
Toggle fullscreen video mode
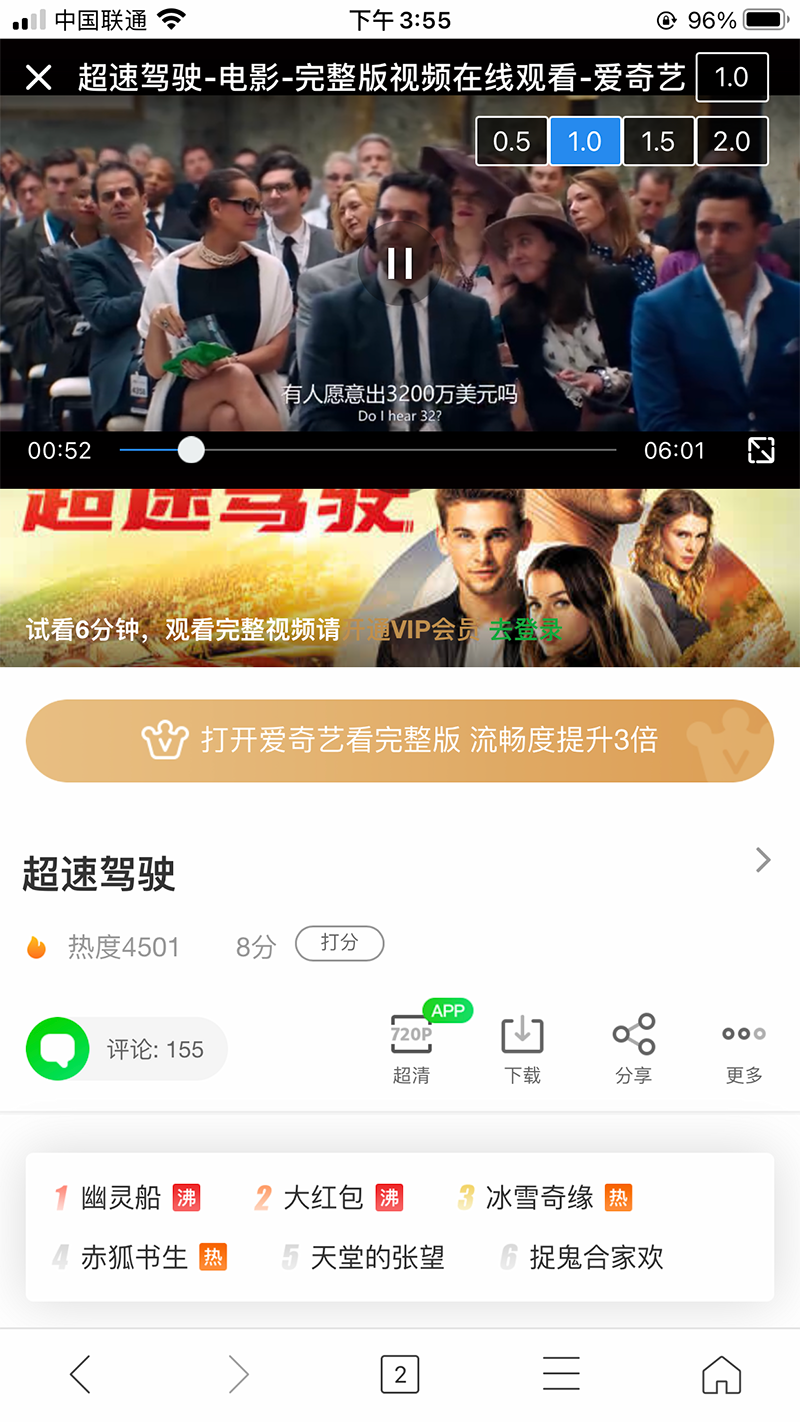pyautogui.click(x=761, y=451)
